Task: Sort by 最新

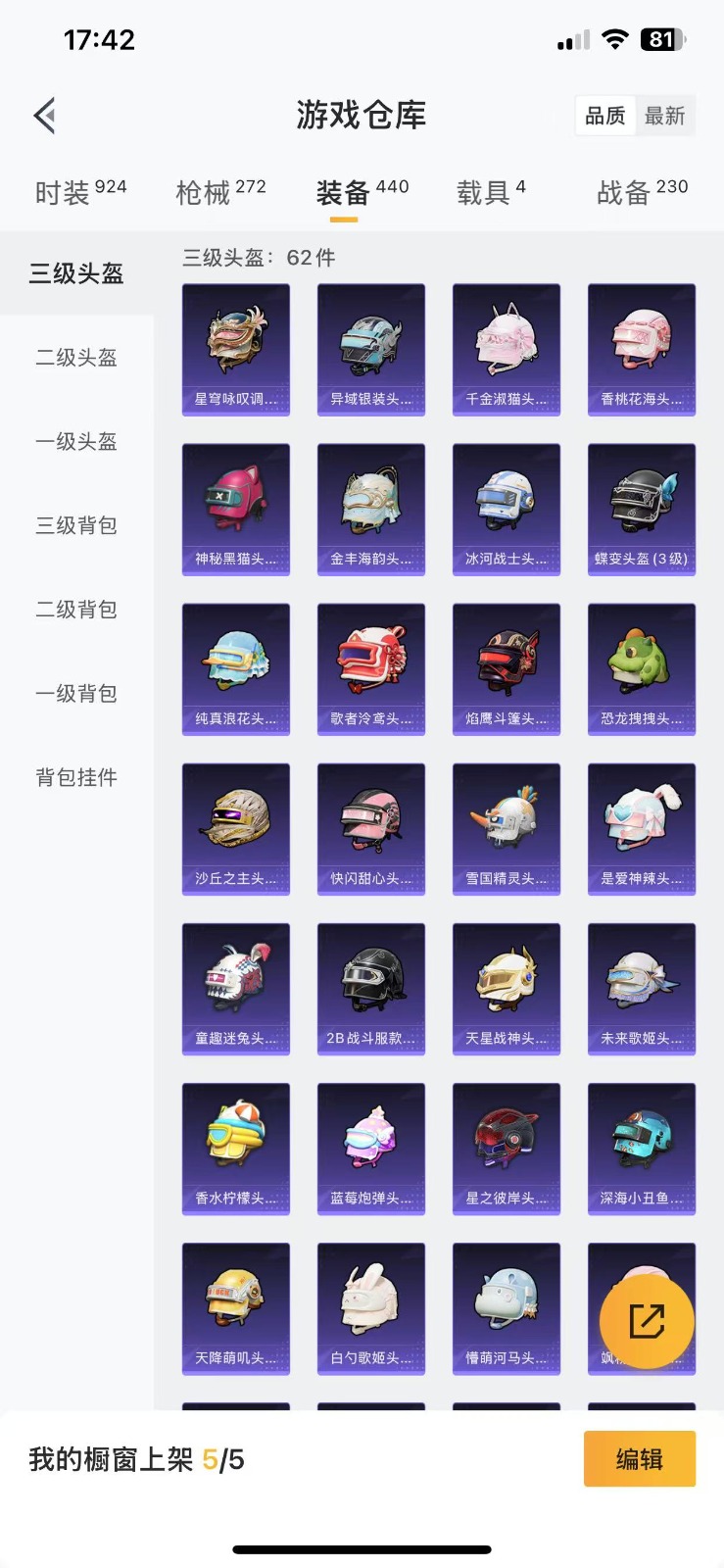Action: pyautogui.click(x=664, y=116)
